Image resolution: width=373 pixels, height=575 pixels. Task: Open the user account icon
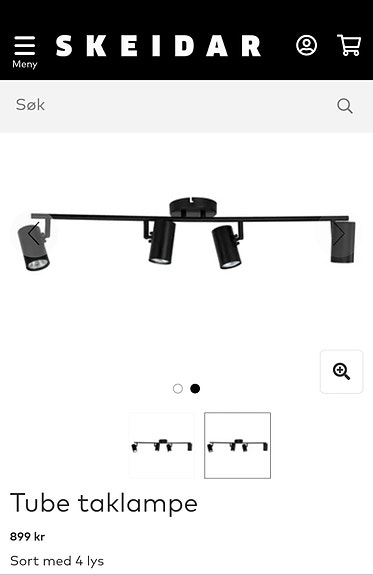[x=306, y=45]
